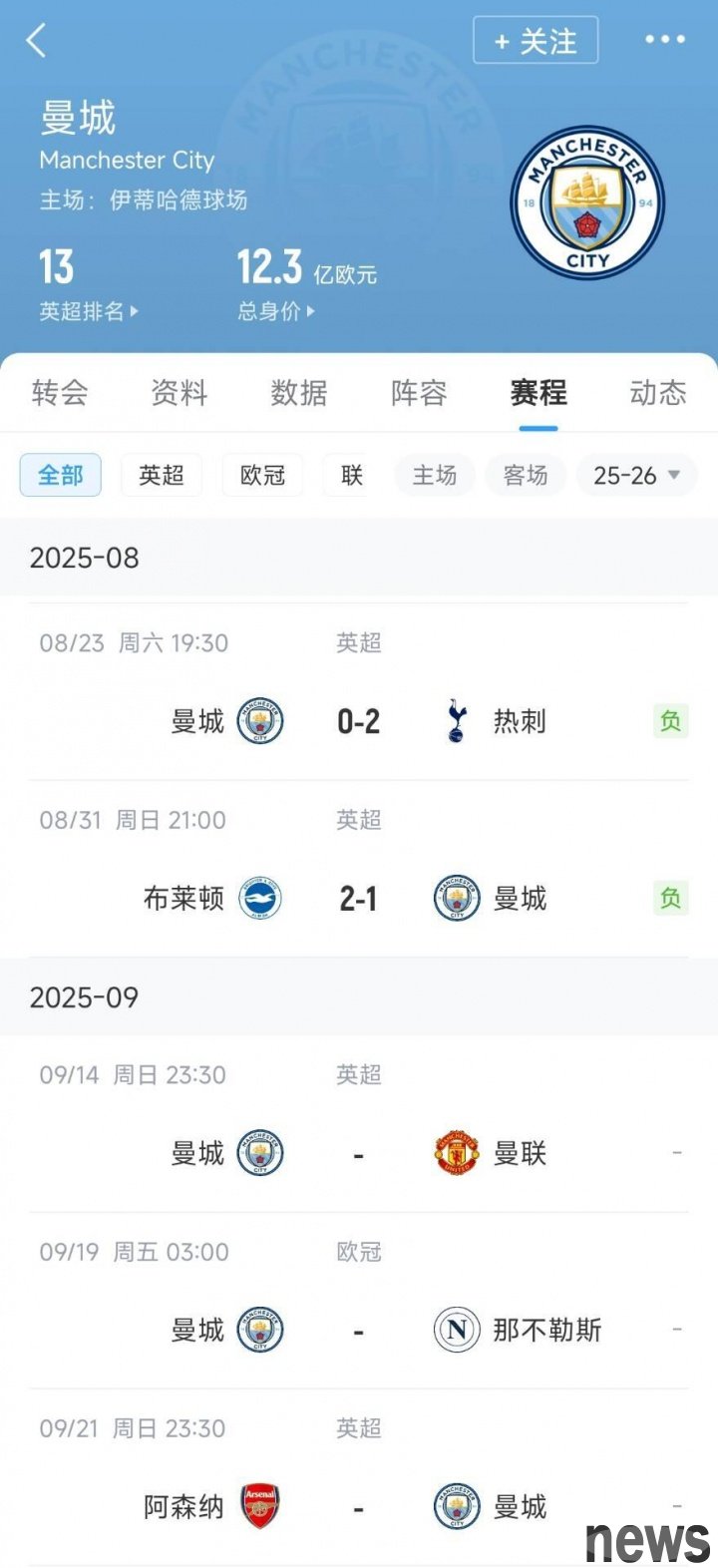
Task: Go back using the top-left arrow
Action: (37, 41)
